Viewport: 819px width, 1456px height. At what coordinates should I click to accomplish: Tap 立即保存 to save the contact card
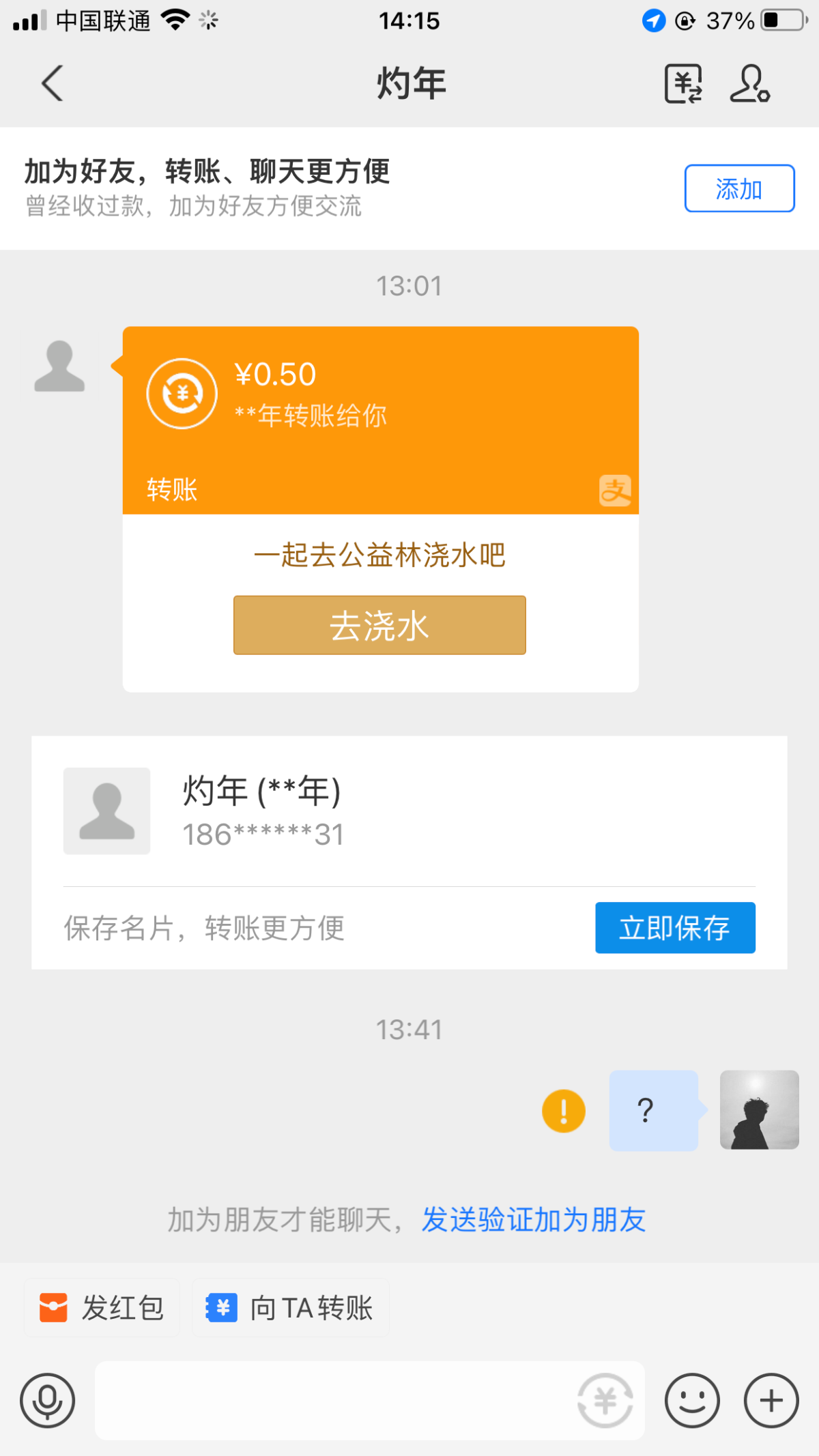click(x=674, y=927)
